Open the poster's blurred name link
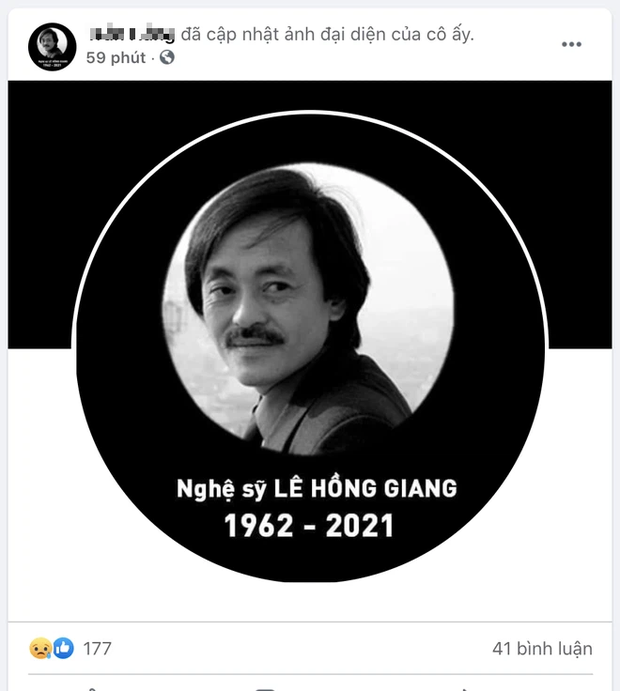This screenshot has width=620, height=691. (x=130, y=34)
